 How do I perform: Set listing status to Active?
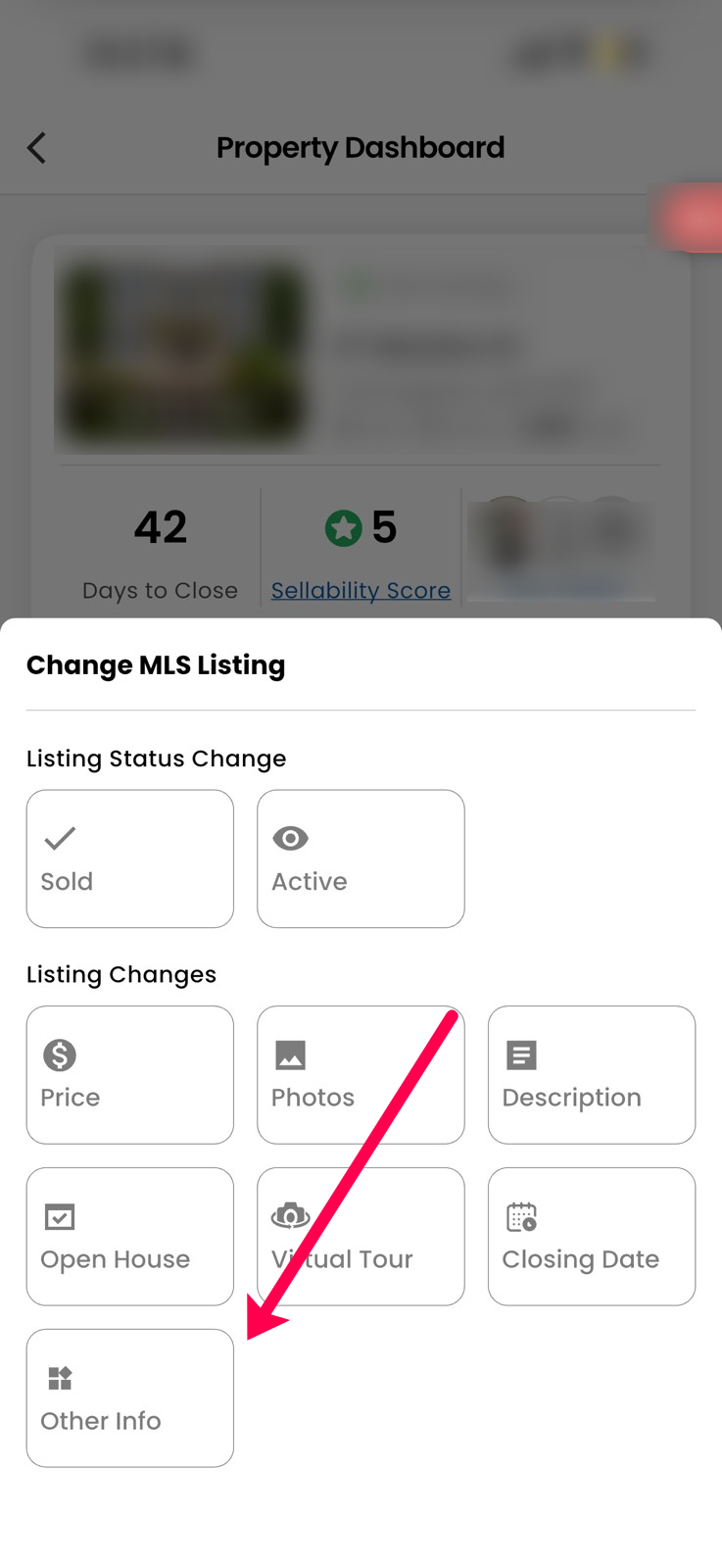click(x=361, y=858)
